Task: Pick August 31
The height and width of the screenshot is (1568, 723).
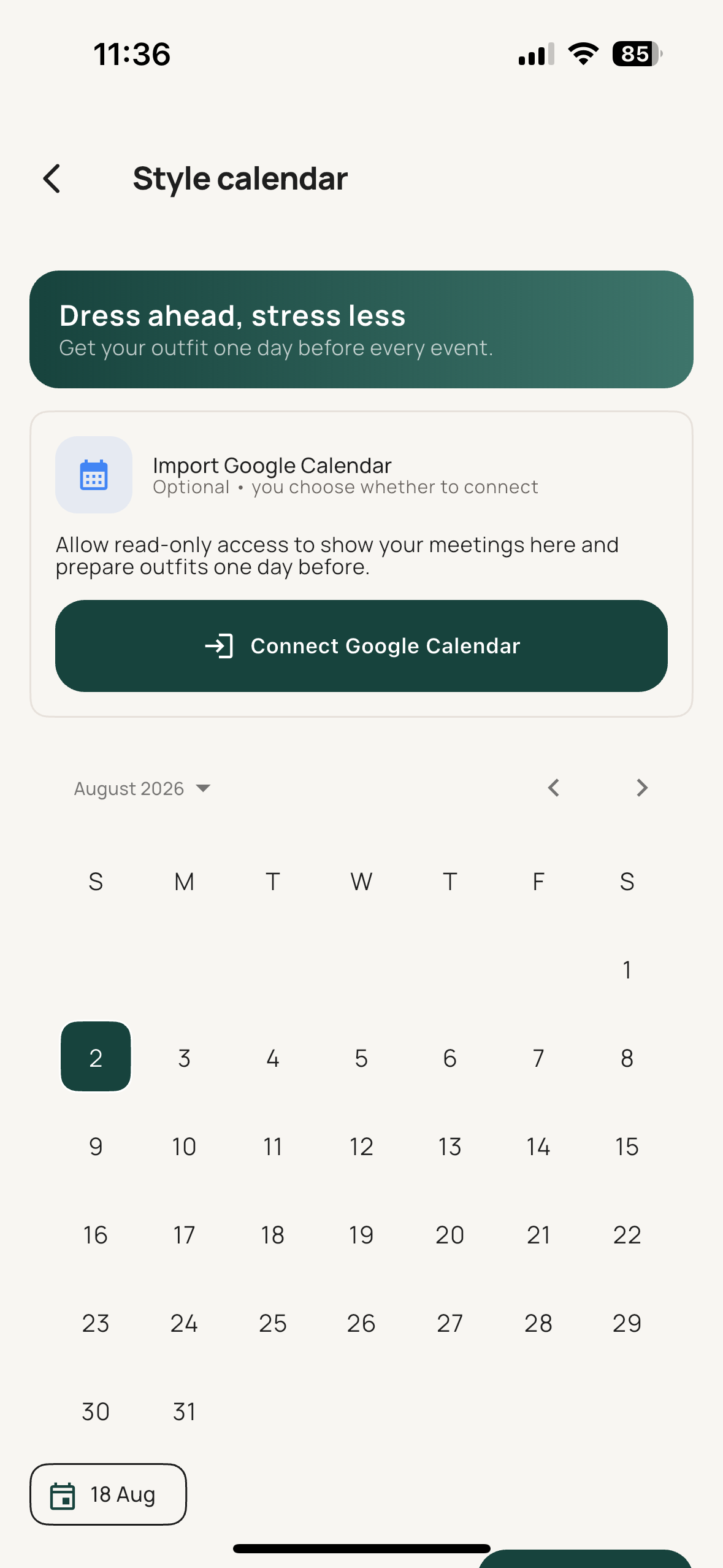Action: 184,1412
